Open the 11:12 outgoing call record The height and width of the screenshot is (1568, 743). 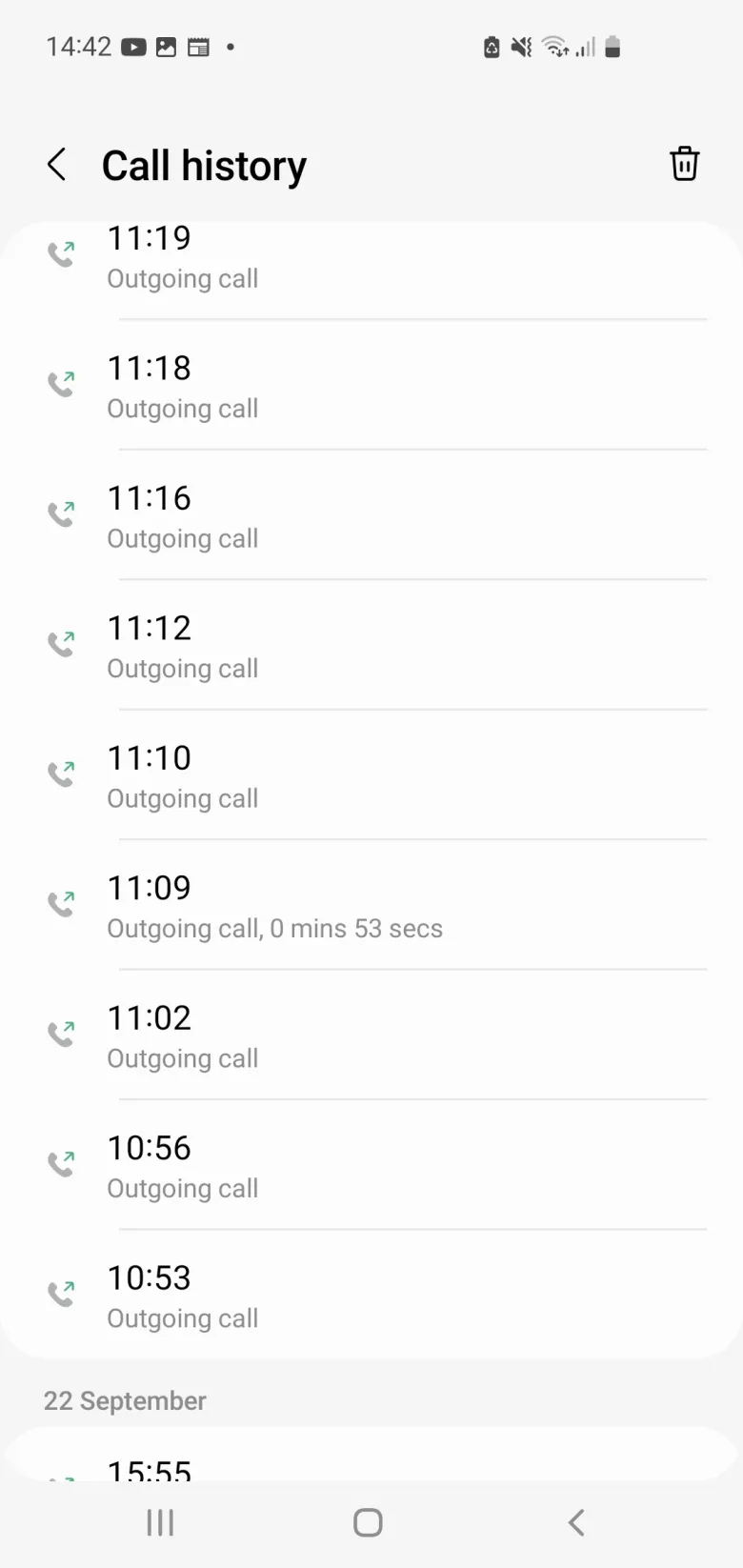pos(371,645)
